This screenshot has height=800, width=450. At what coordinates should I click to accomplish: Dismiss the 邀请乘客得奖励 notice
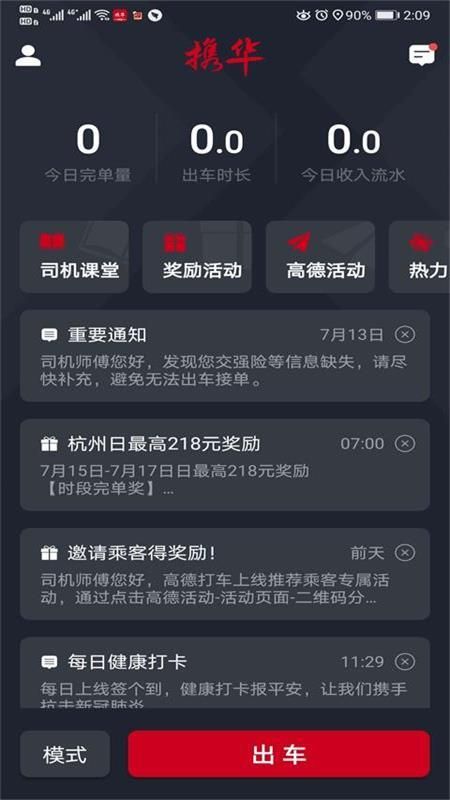(405, 553)
